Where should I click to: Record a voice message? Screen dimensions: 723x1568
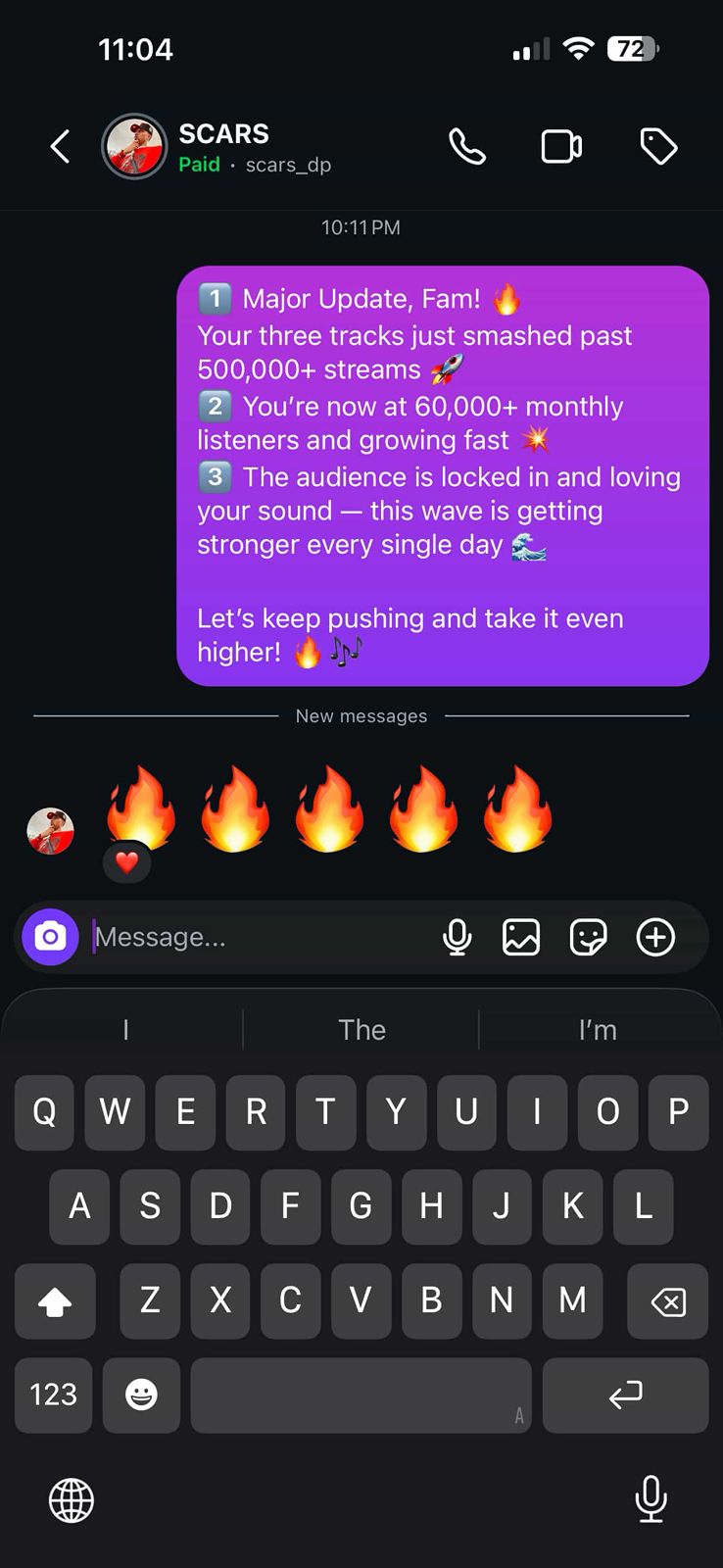coord(457,937)
